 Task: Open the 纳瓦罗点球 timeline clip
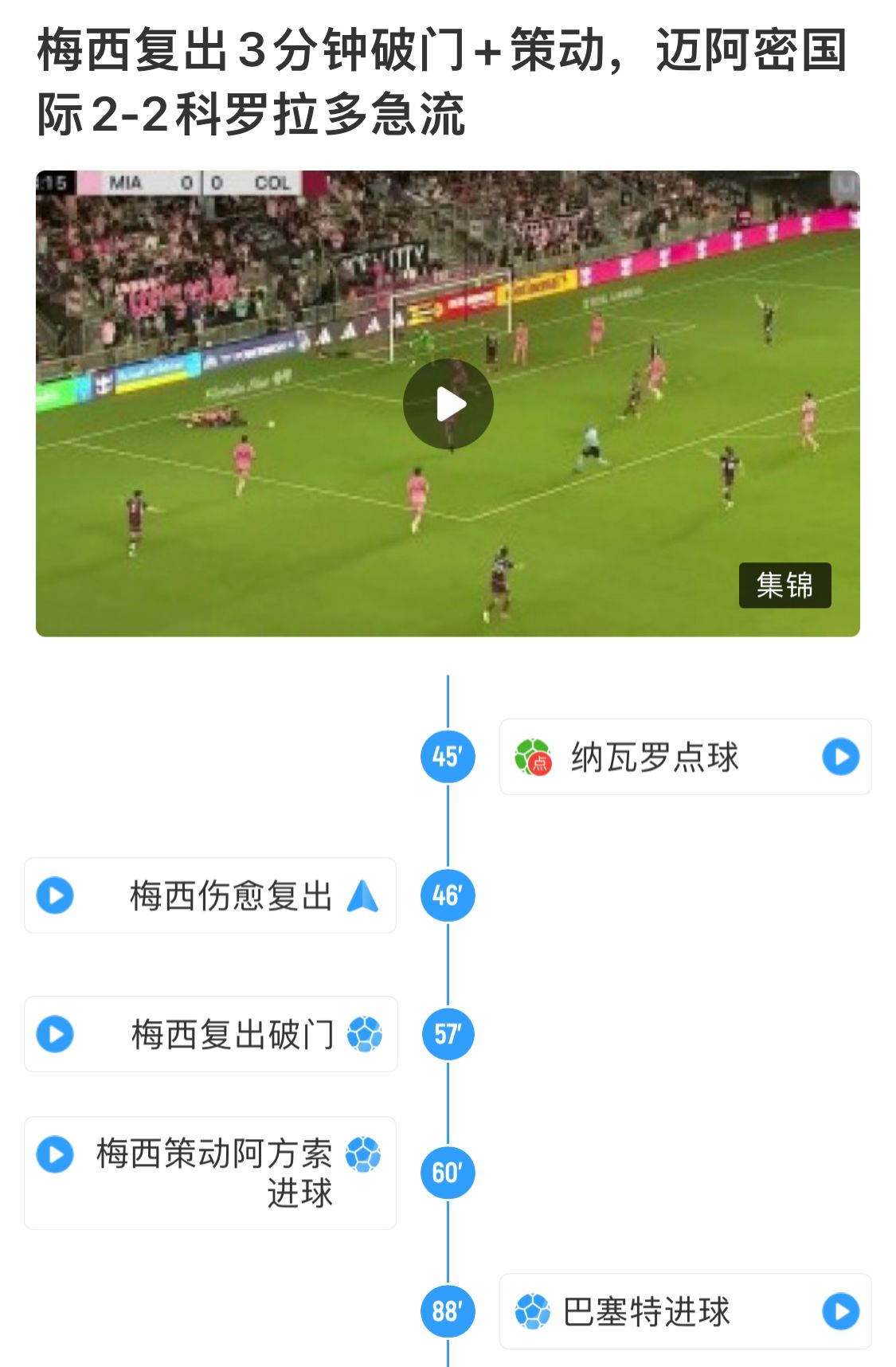point(840,757)
